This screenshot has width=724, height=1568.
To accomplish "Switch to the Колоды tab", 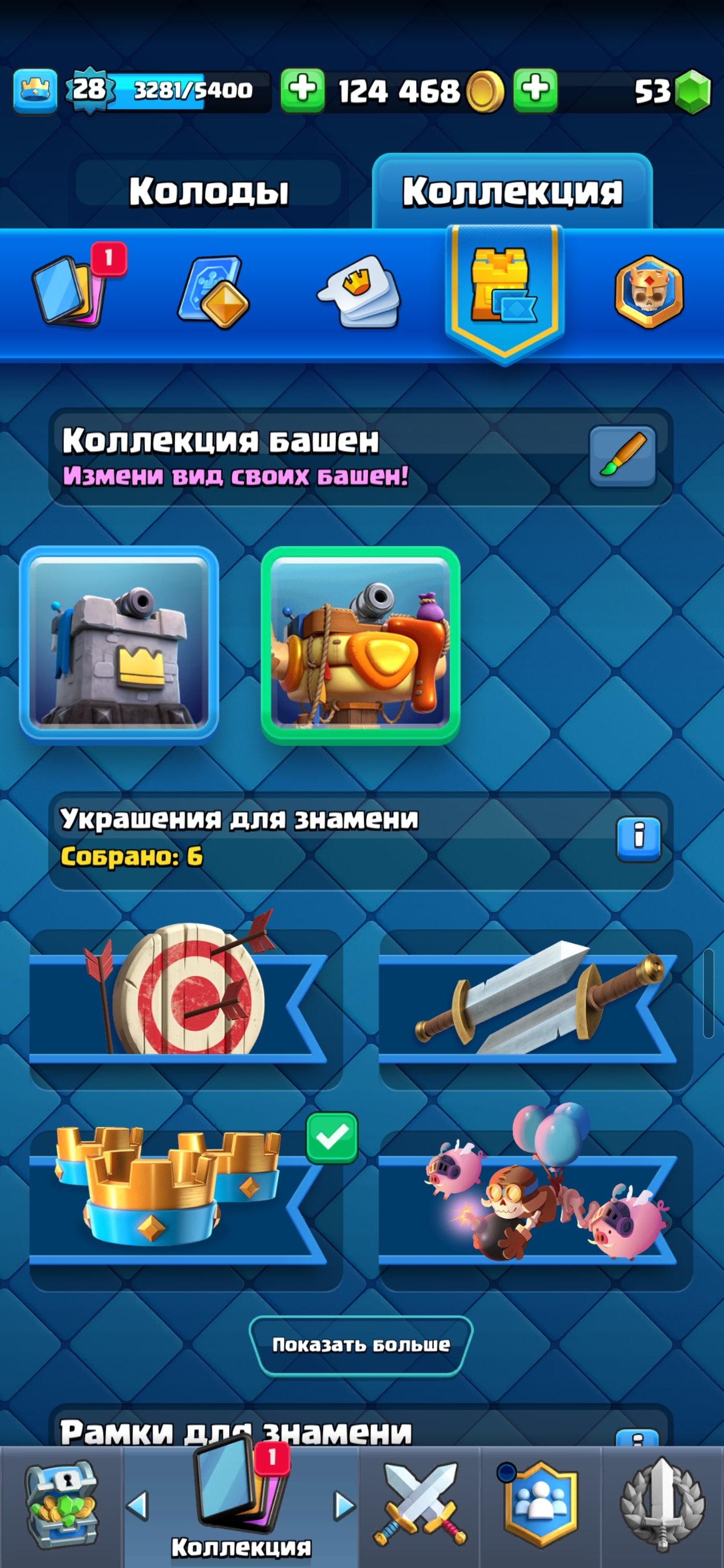I will 208,190.
